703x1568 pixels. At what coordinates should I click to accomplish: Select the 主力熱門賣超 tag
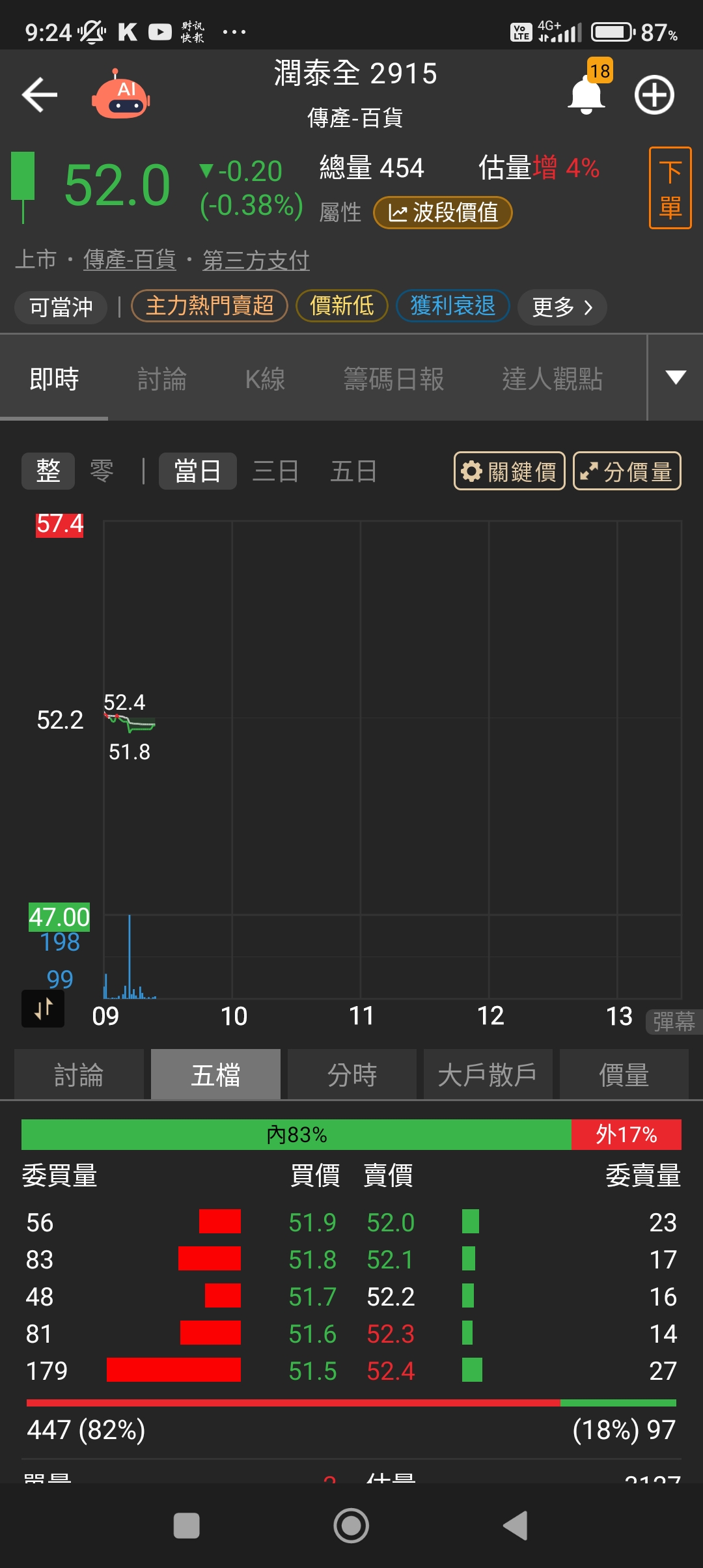point(210,306)
